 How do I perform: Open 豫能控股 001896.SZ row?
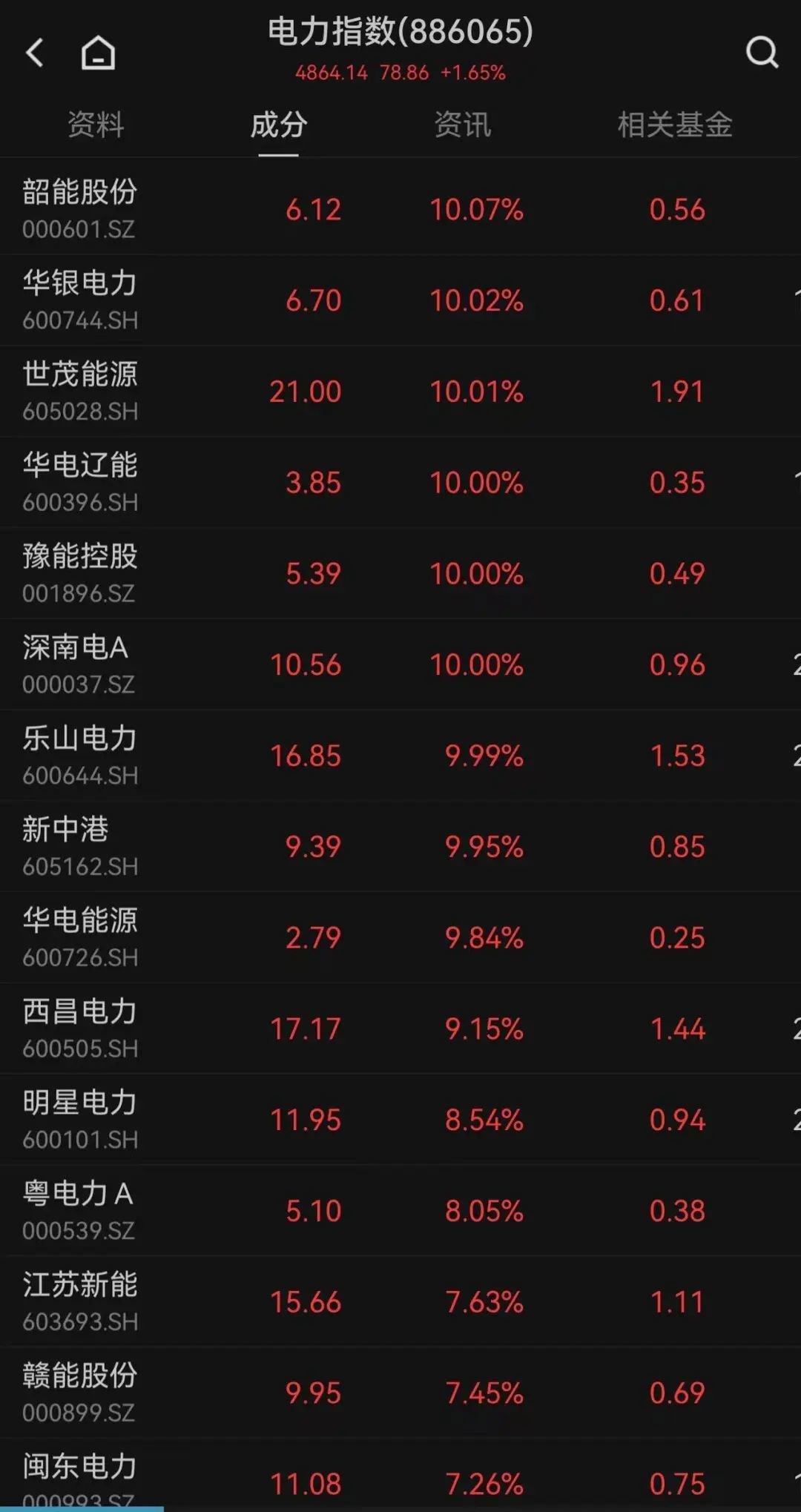click(400, 573)
